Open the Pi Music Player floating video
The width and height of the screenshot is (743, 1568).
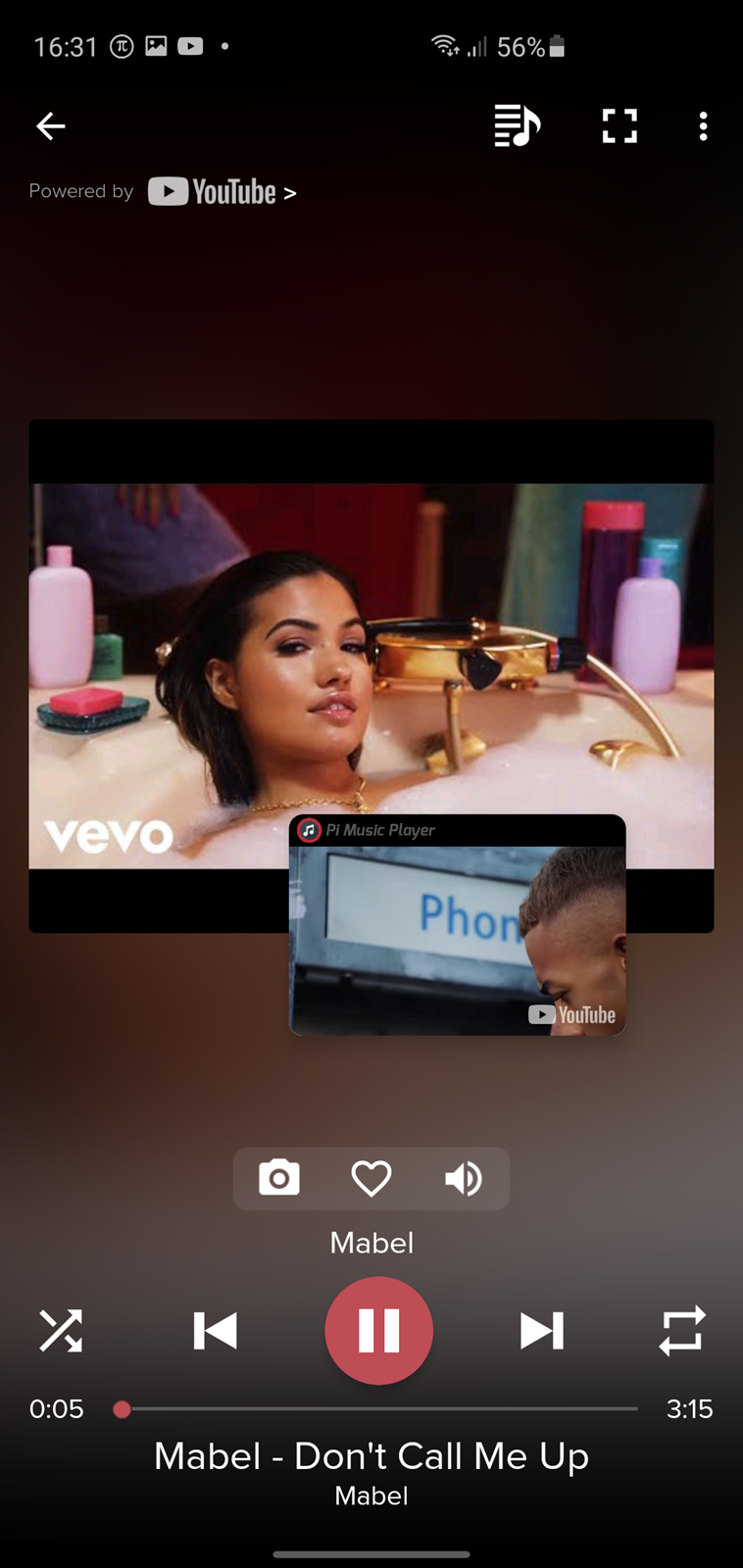[x=457, y=925]
